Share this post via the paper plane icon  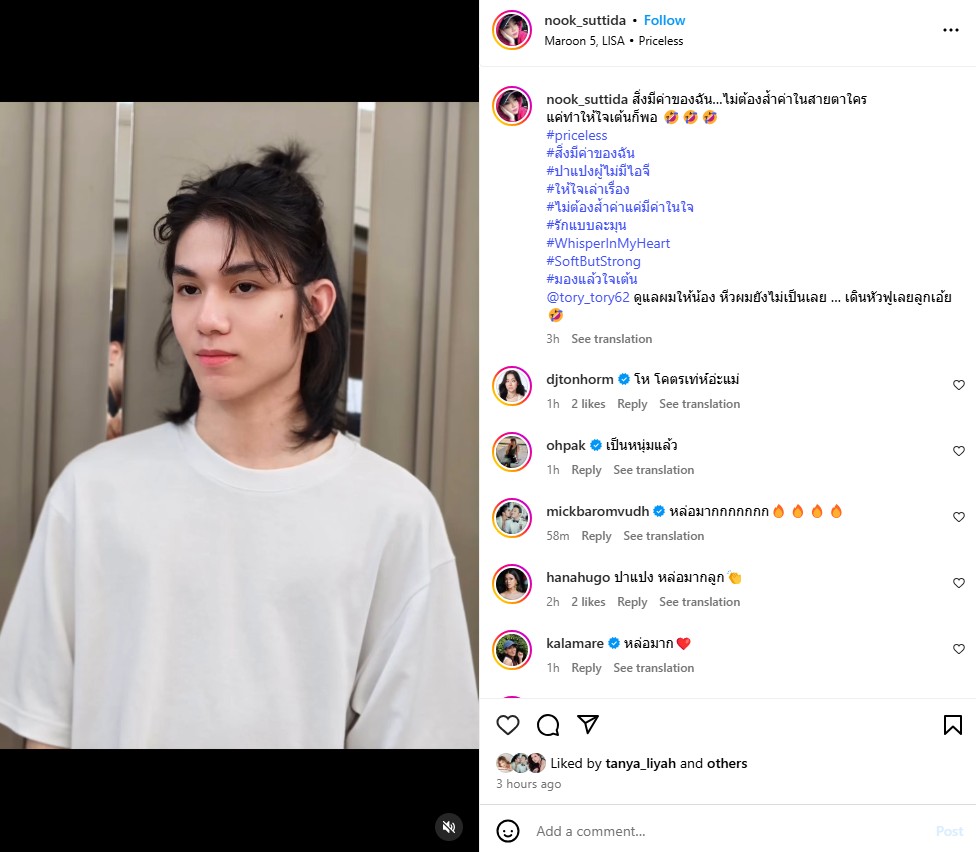pyautogui.click(x=588, y=725)
